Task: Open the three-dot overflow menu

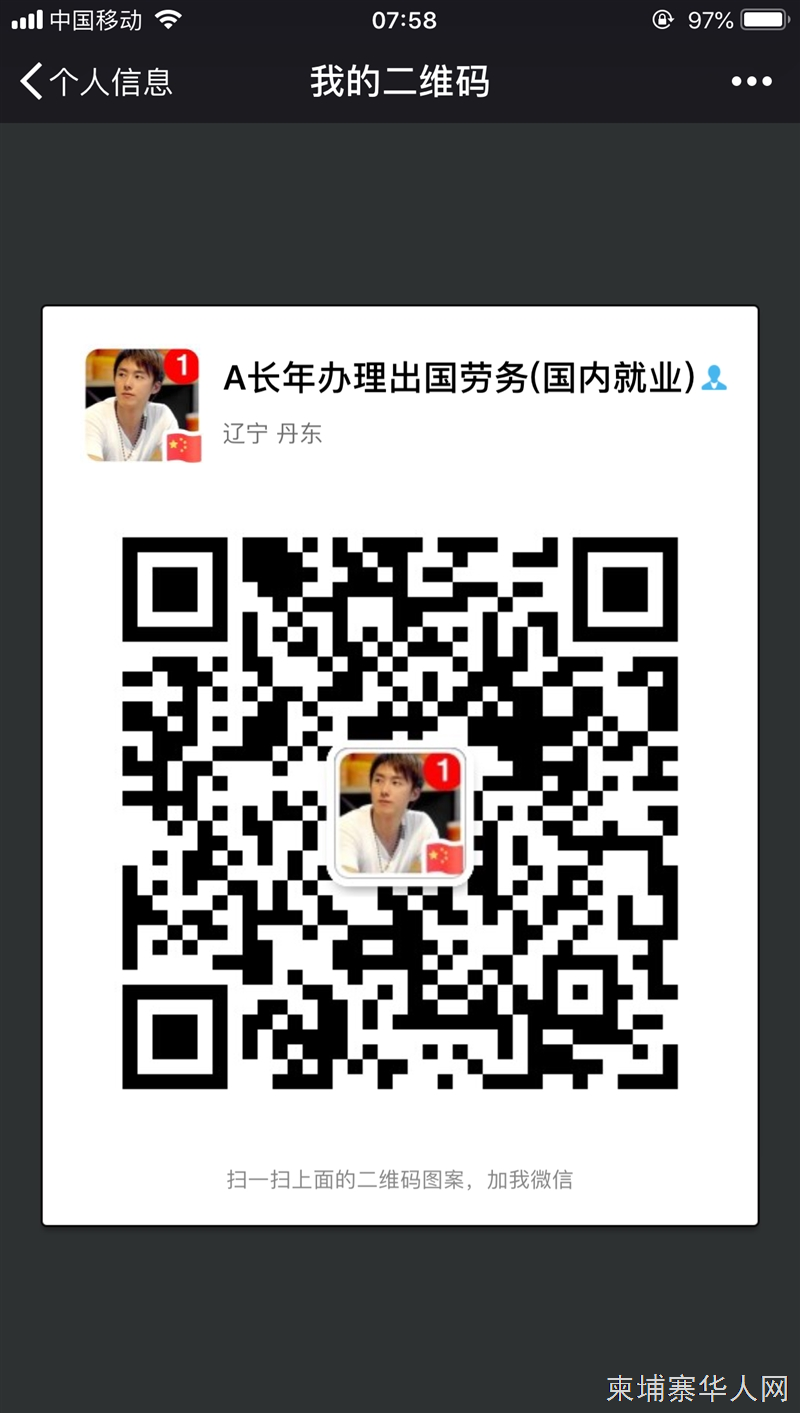Action: (x=751, y=82)
